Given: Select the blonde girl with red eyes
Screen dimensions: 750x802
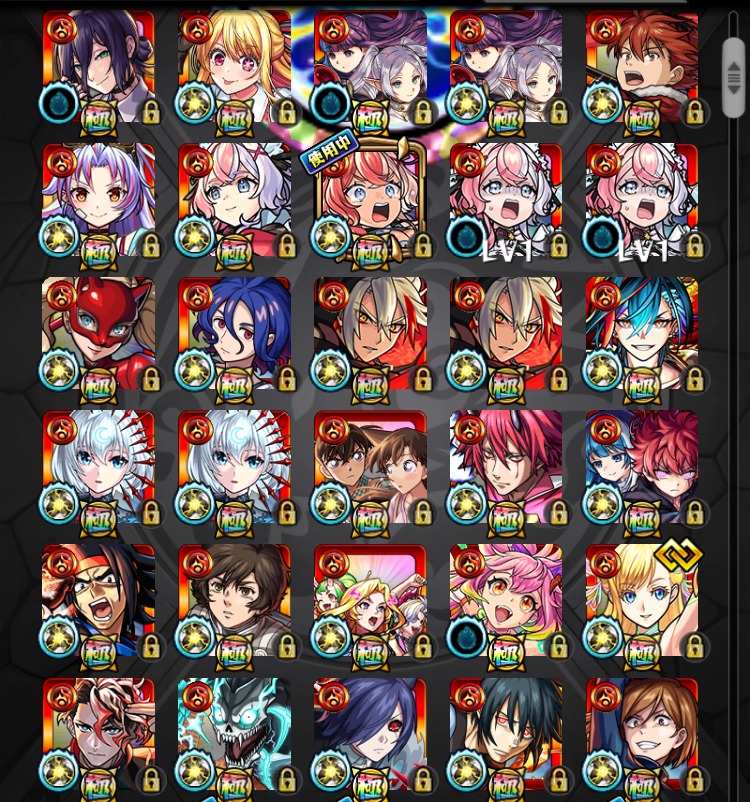Looking at the screenshot, I should 234,67.
